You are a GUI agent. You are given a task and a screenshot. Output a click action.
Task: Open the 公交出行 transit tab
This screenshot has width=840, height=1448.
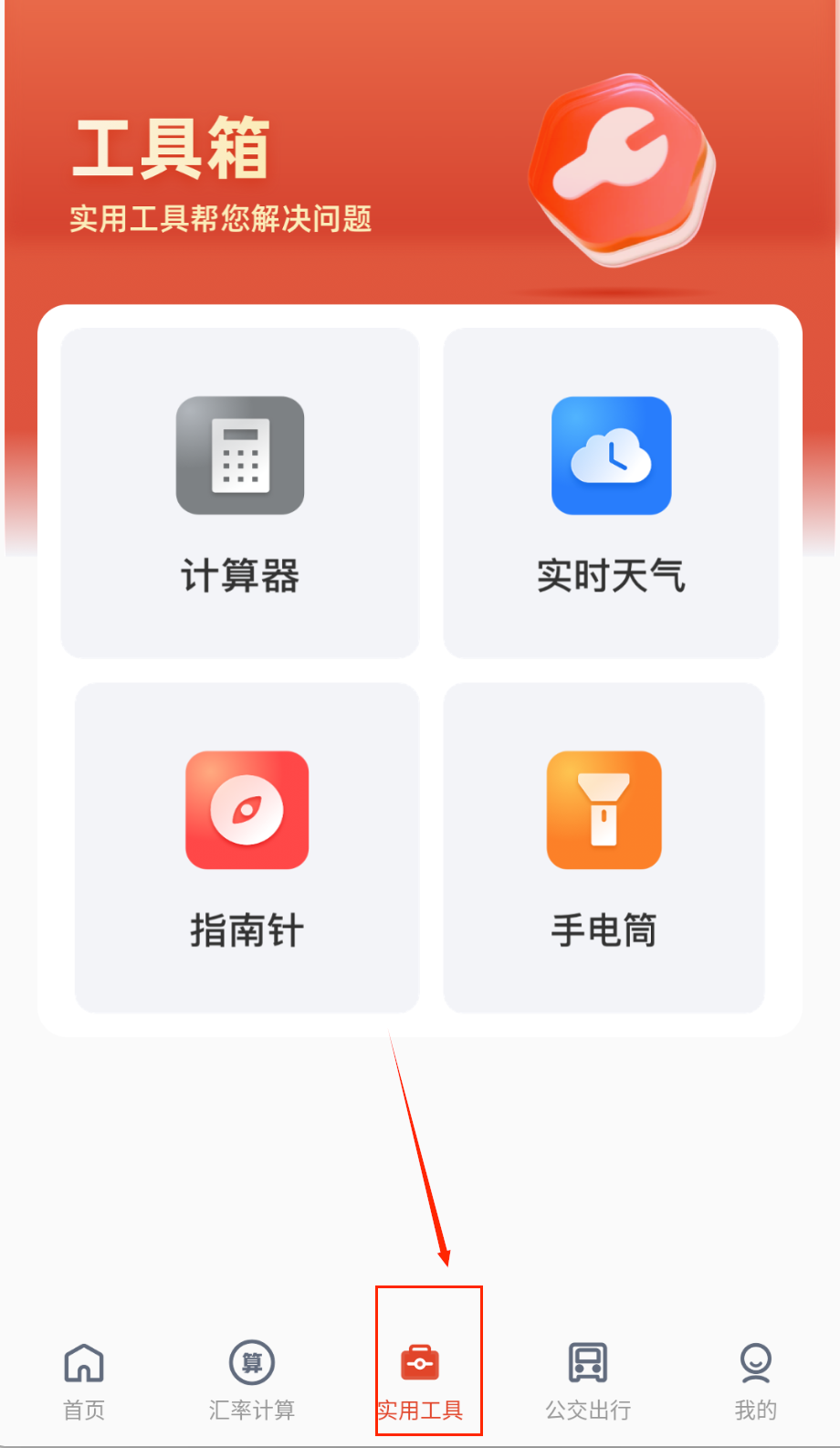pos(588,1380)
